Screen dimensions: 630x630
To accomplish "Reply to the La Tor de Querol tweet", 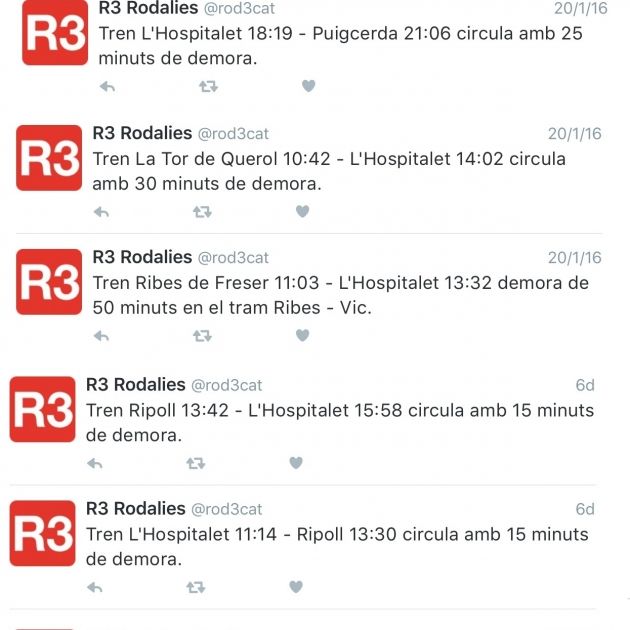I will click(x=101, y=212).
